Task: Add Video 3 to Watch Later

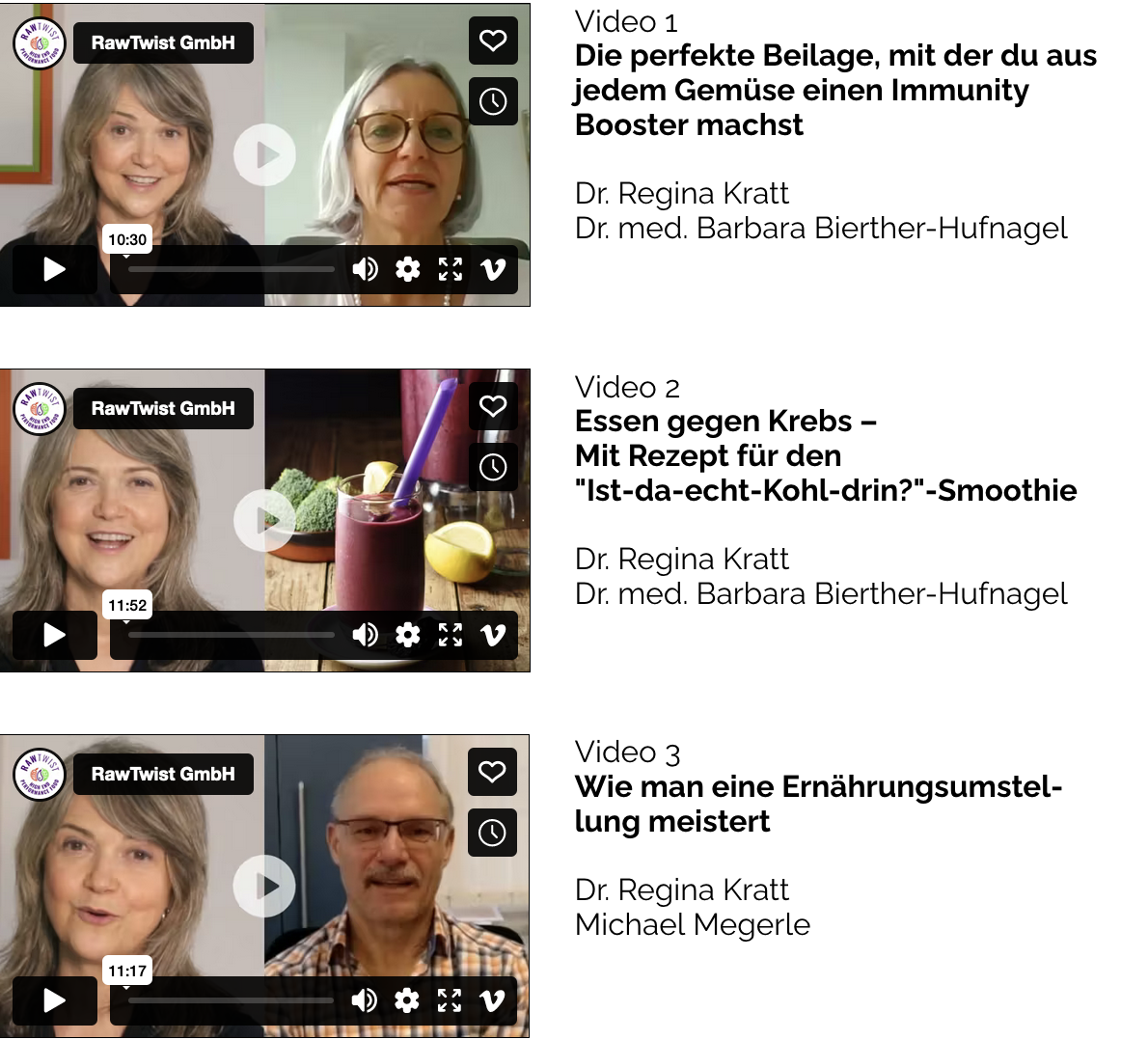Action: coord(492,833)
